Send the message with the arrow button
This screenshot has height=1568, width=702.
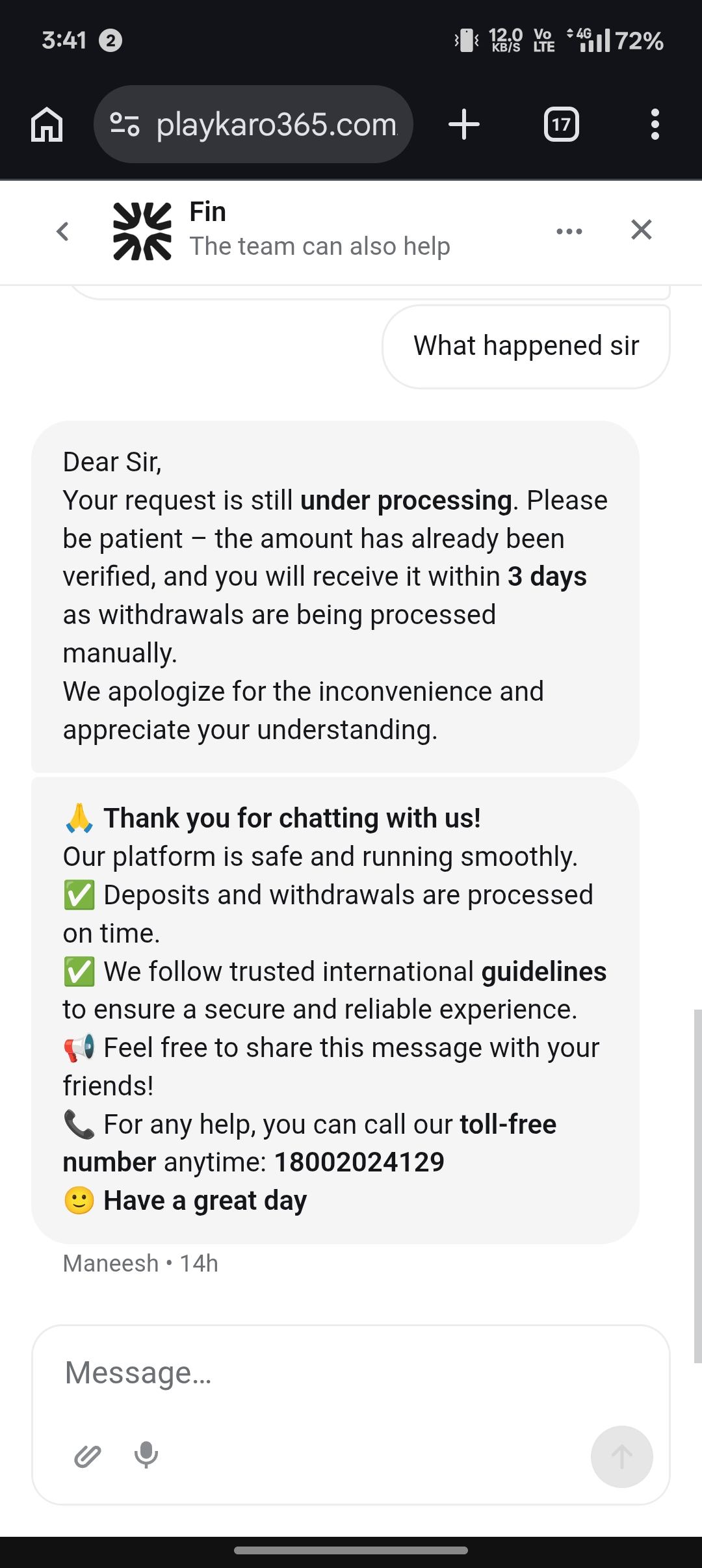621,1457
